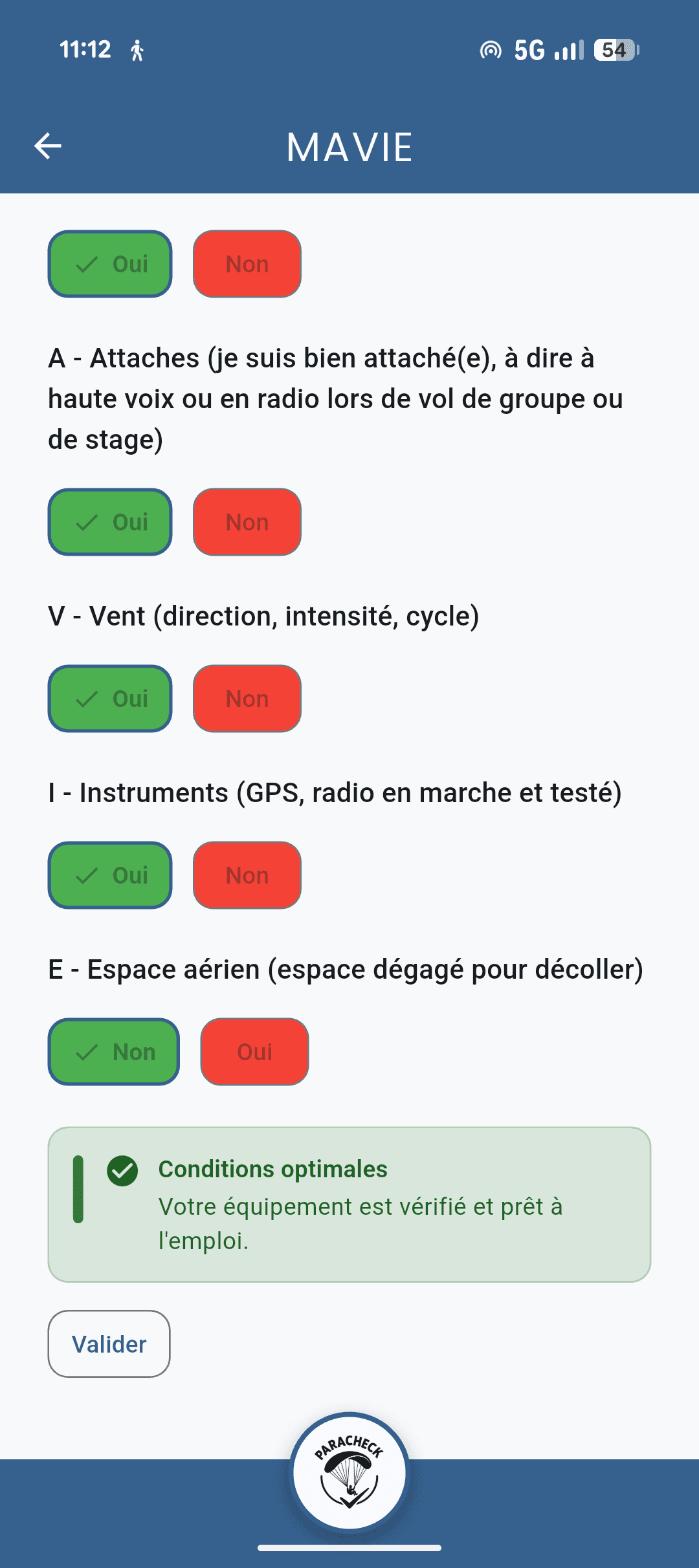The height and width of the screenshot is (1568, 699).
Task: Tap the battery indicator showing 54
Action: click(x=612, y=49)
